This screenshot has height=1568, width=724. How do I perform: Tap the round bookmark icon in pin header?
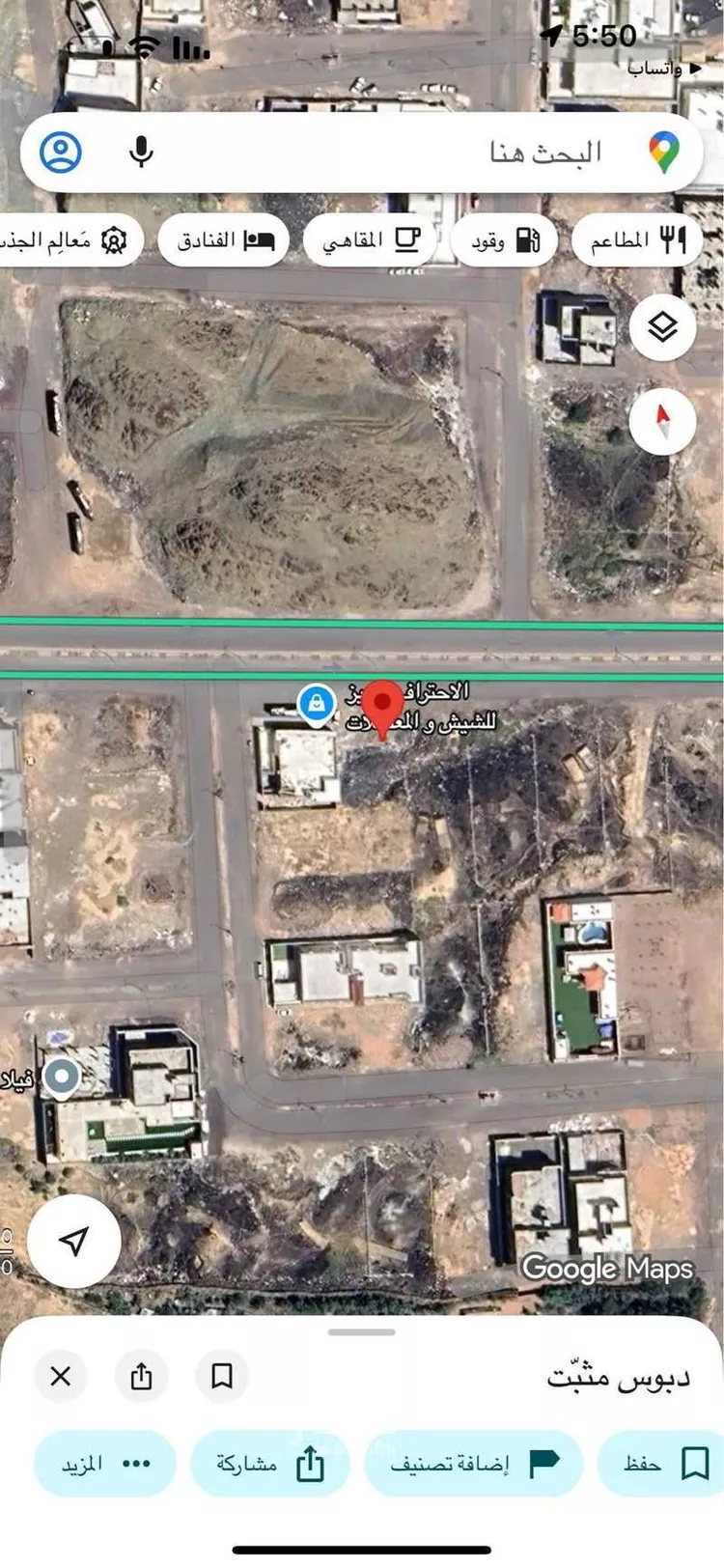(222, 1376)
